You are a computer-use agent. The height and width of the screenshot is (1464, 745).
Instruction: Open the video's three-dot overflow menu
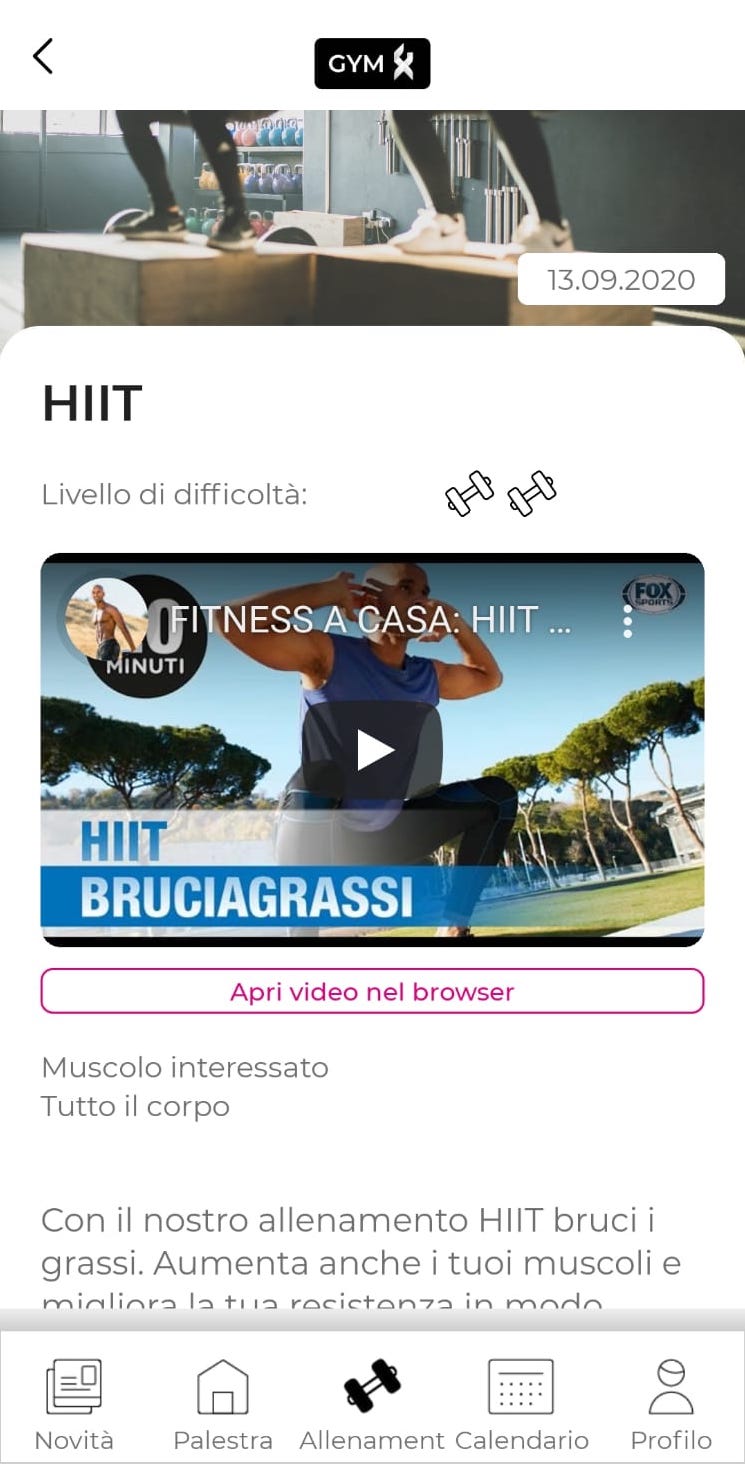coord(627,621)
